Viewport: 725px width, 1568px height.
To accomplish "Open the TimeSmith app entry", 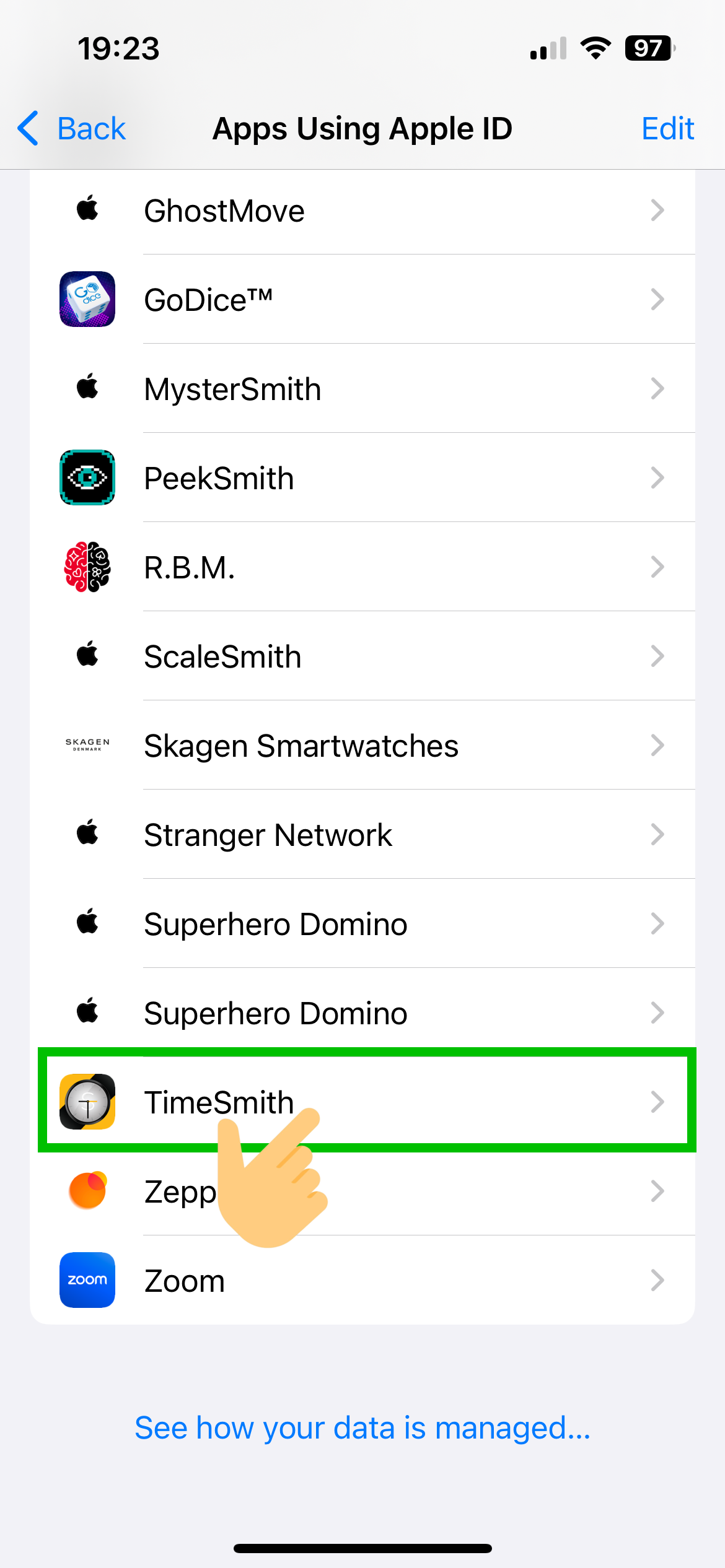I will (362, 1101).
